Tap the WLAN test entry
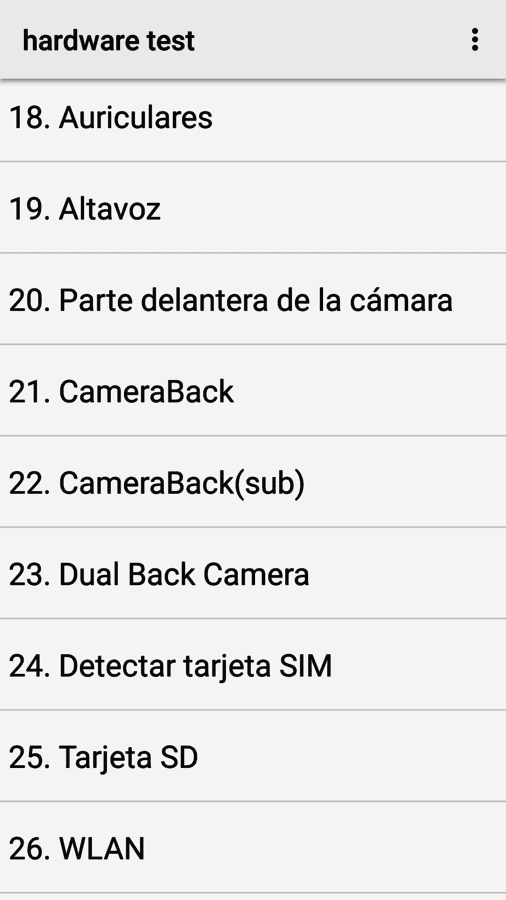 [253, 847]
